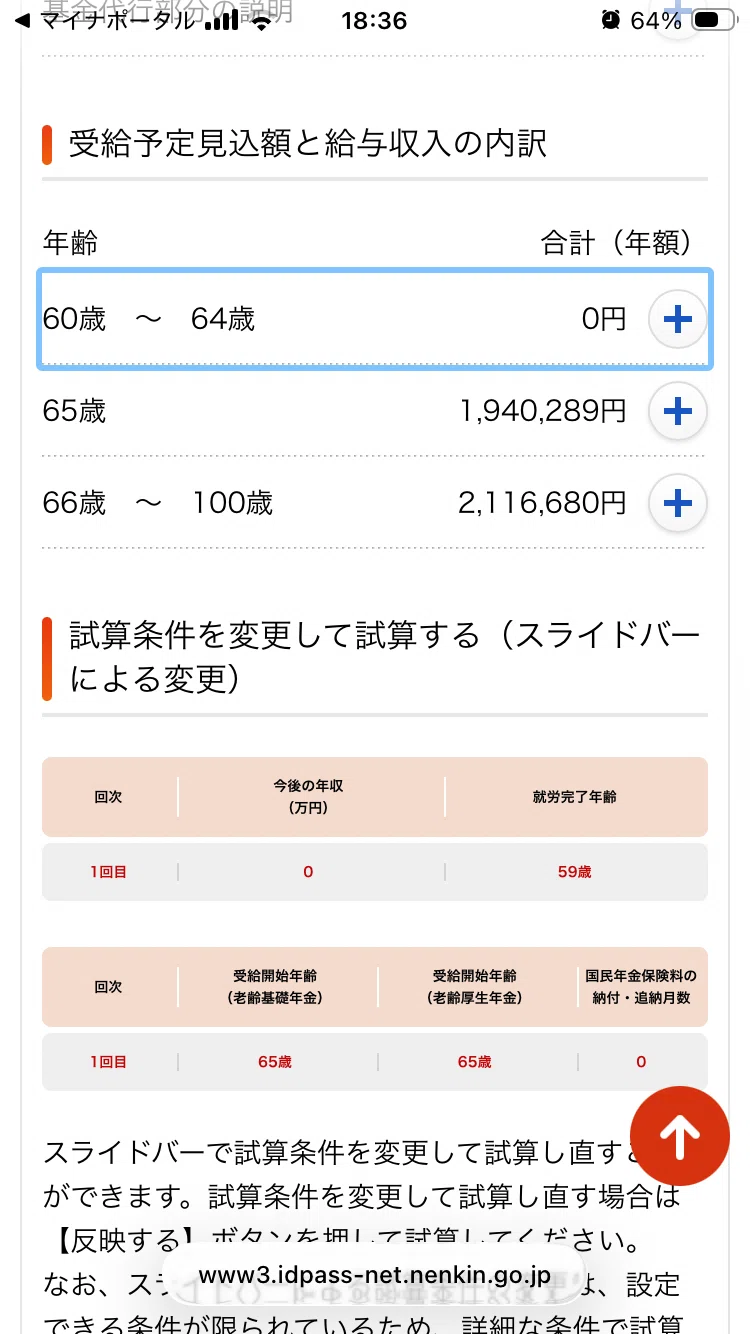The width and height of the screenshot is (750, 1334).
Task: Expand the 65歳 pension breakdown
Action: [x=678, y=411]
